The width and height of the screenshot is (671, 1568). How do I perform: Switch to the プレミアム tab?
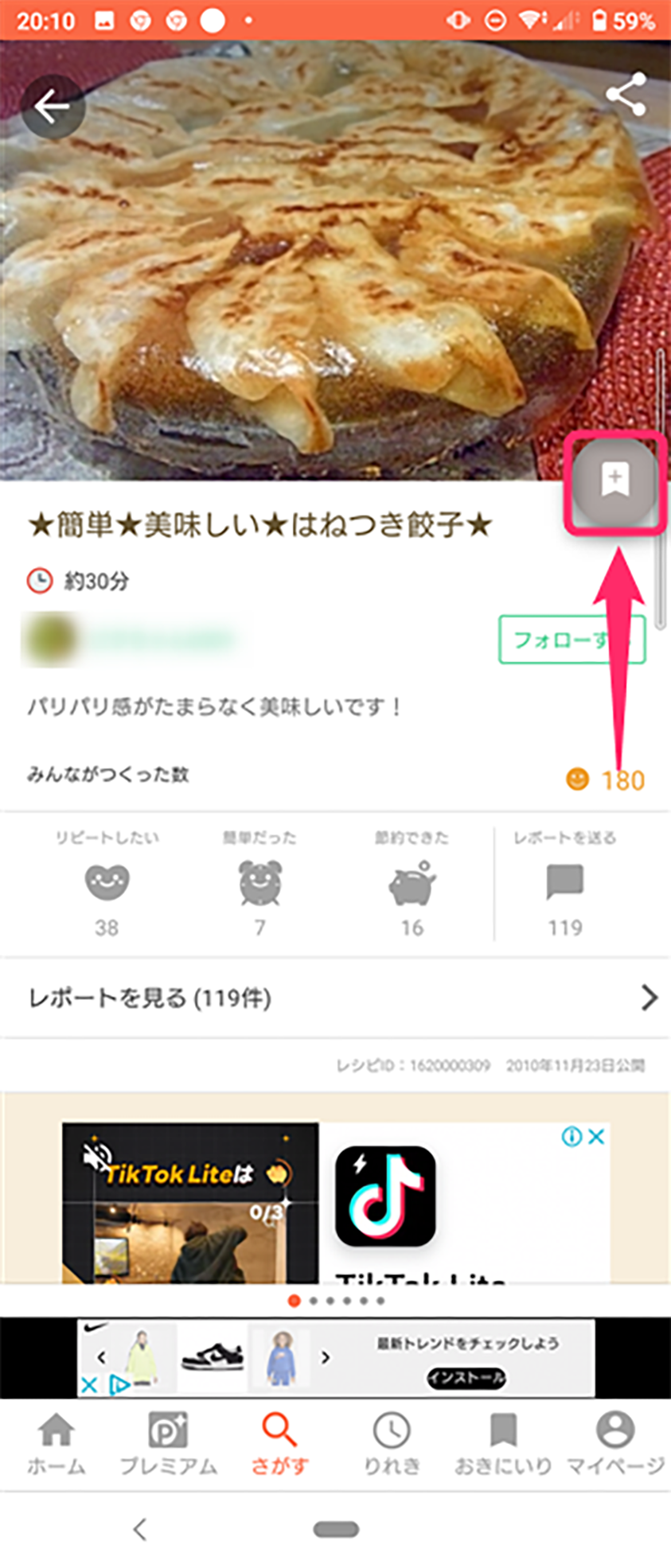click(x=168, y=1444)
